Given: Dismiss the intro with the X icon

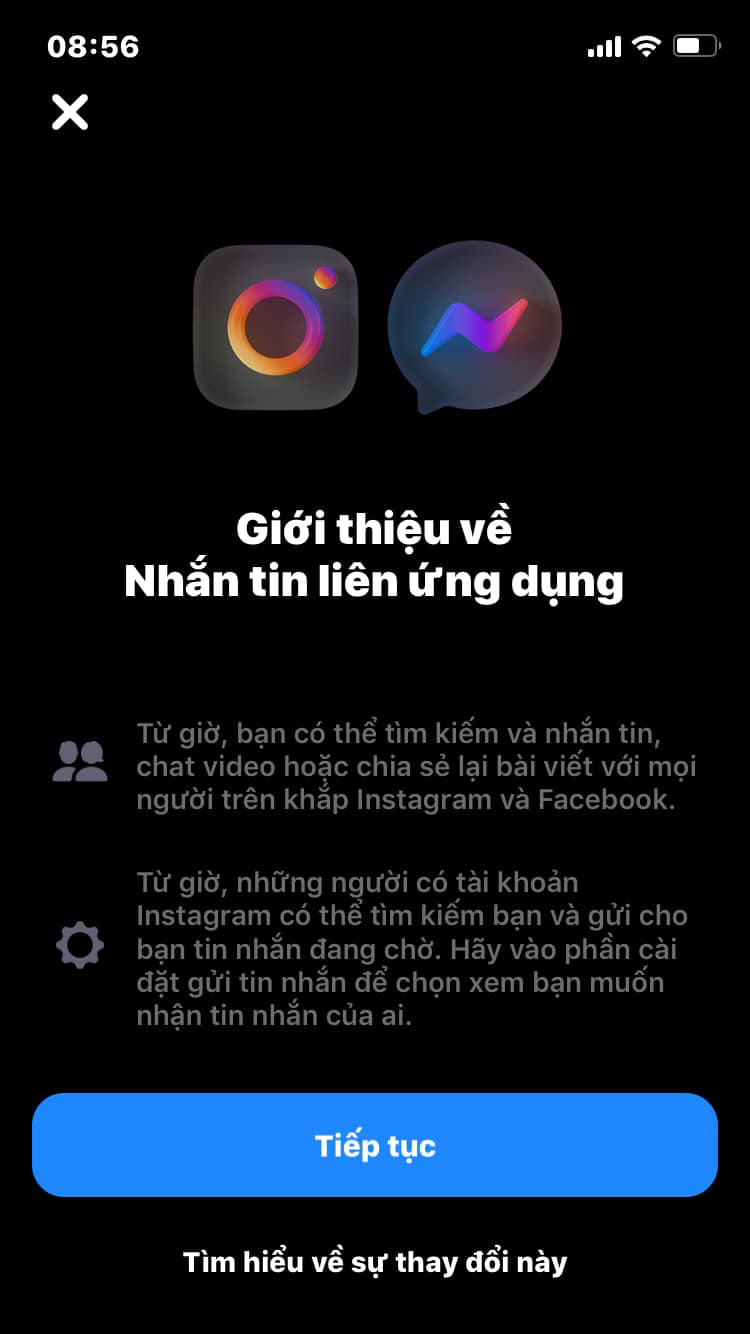Looking at the screenshot, I should [70, 112].
